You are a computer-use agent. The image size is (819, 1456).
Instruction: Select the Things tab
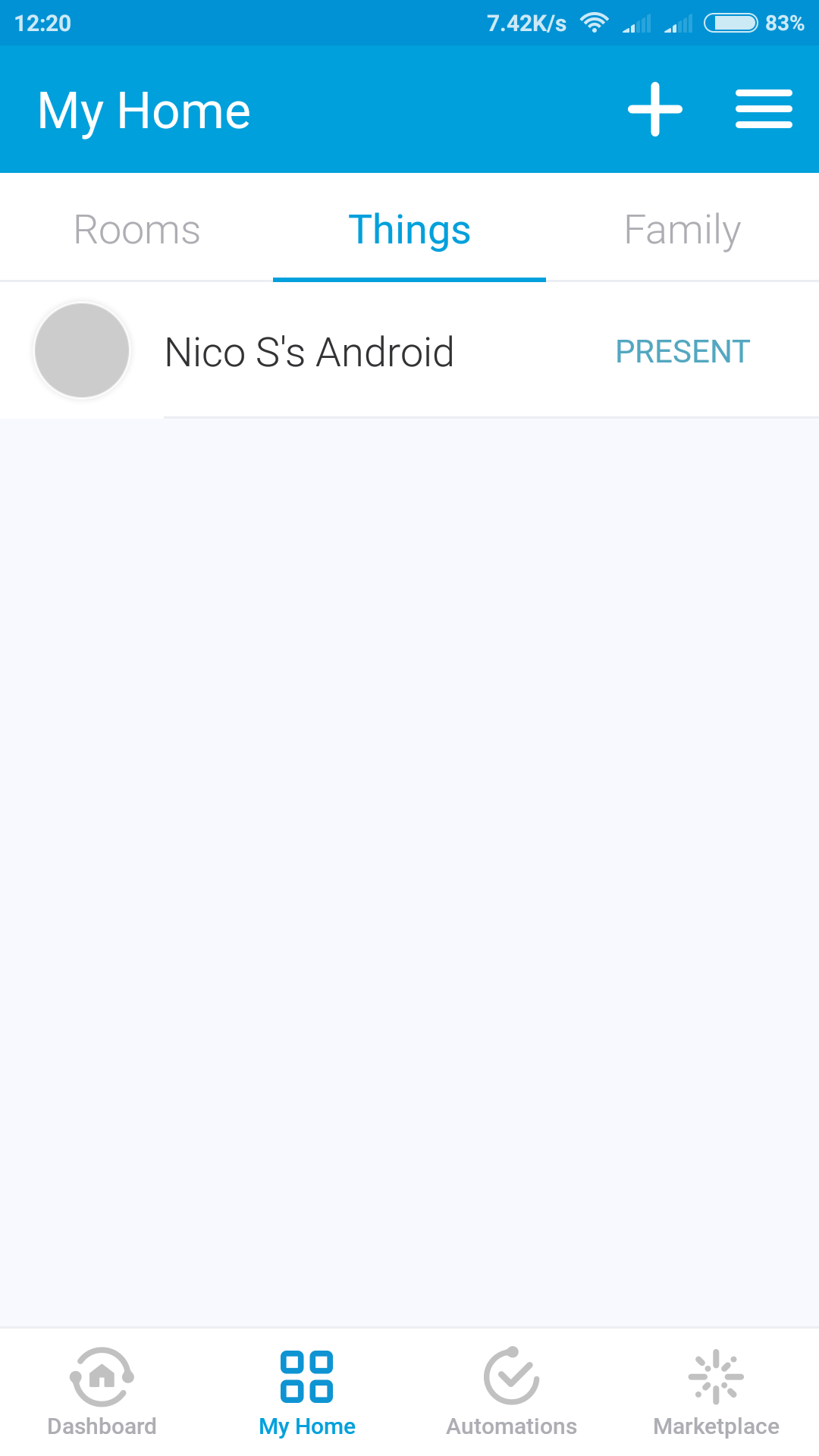(x=409, y=230)
